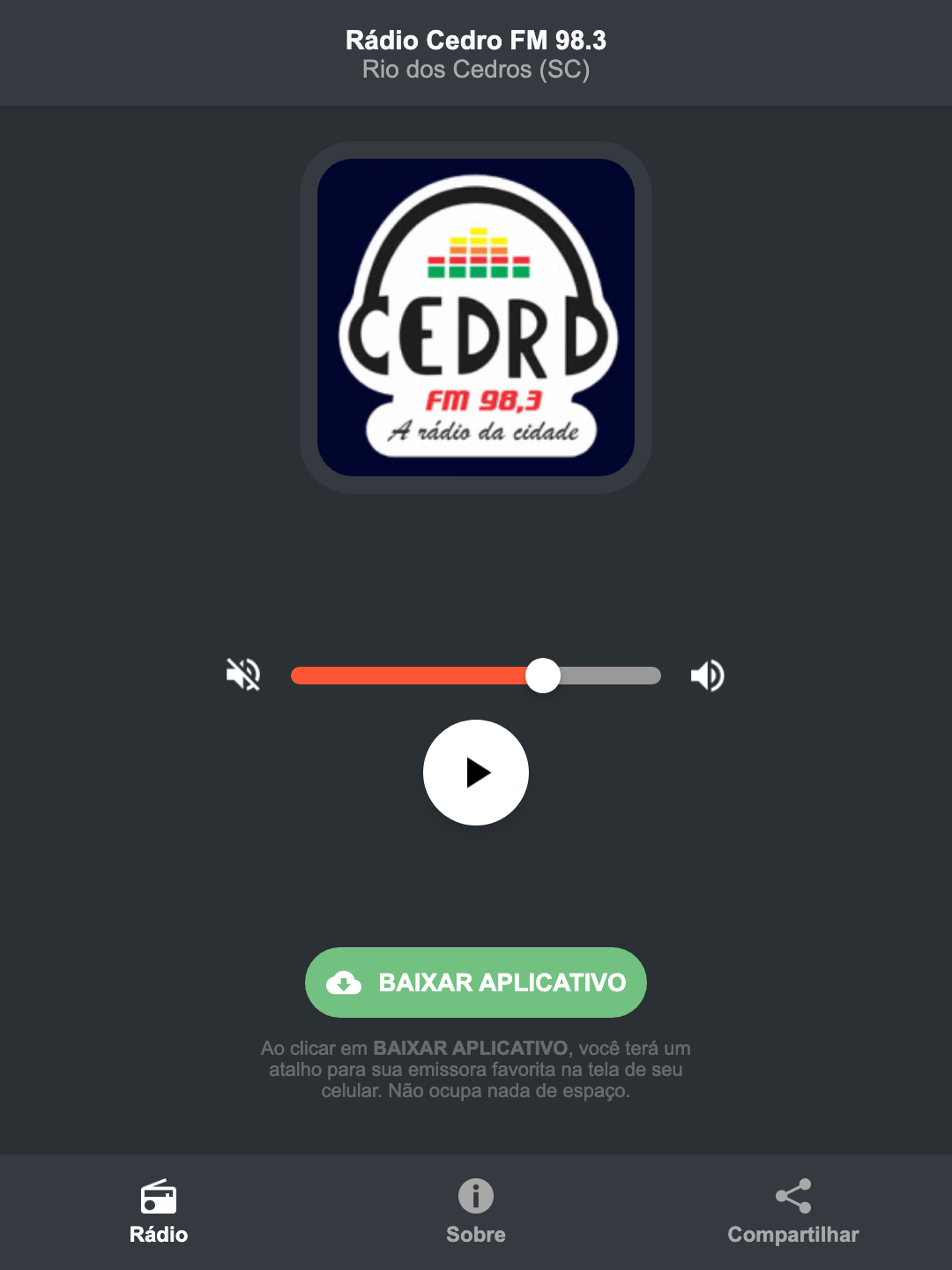Click BAIXAR APLICATIVO mentioned in description text

472,1049
